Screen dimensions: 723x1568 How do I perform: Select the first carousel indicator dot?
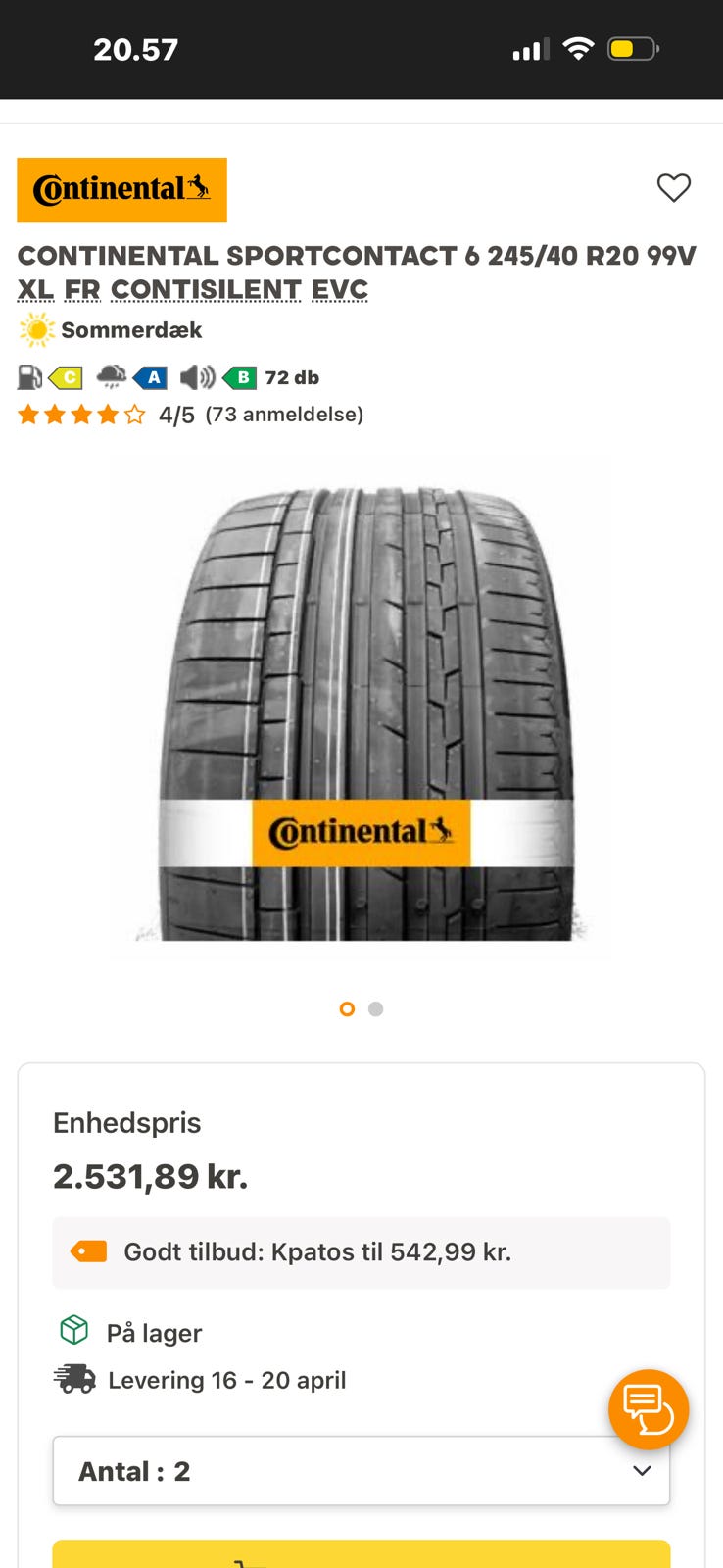[x=347, y=1008]
